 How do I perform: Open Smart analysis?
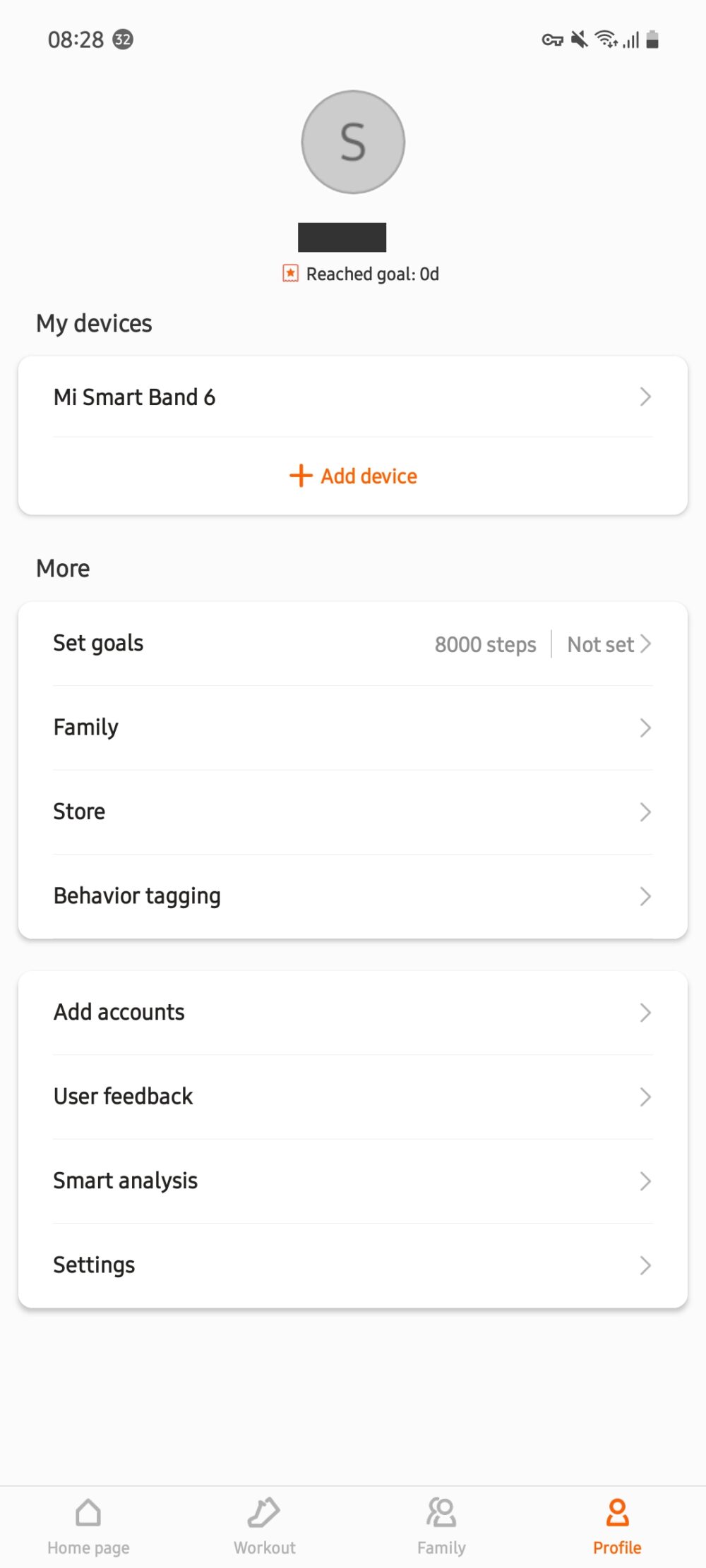point(352,1180)
